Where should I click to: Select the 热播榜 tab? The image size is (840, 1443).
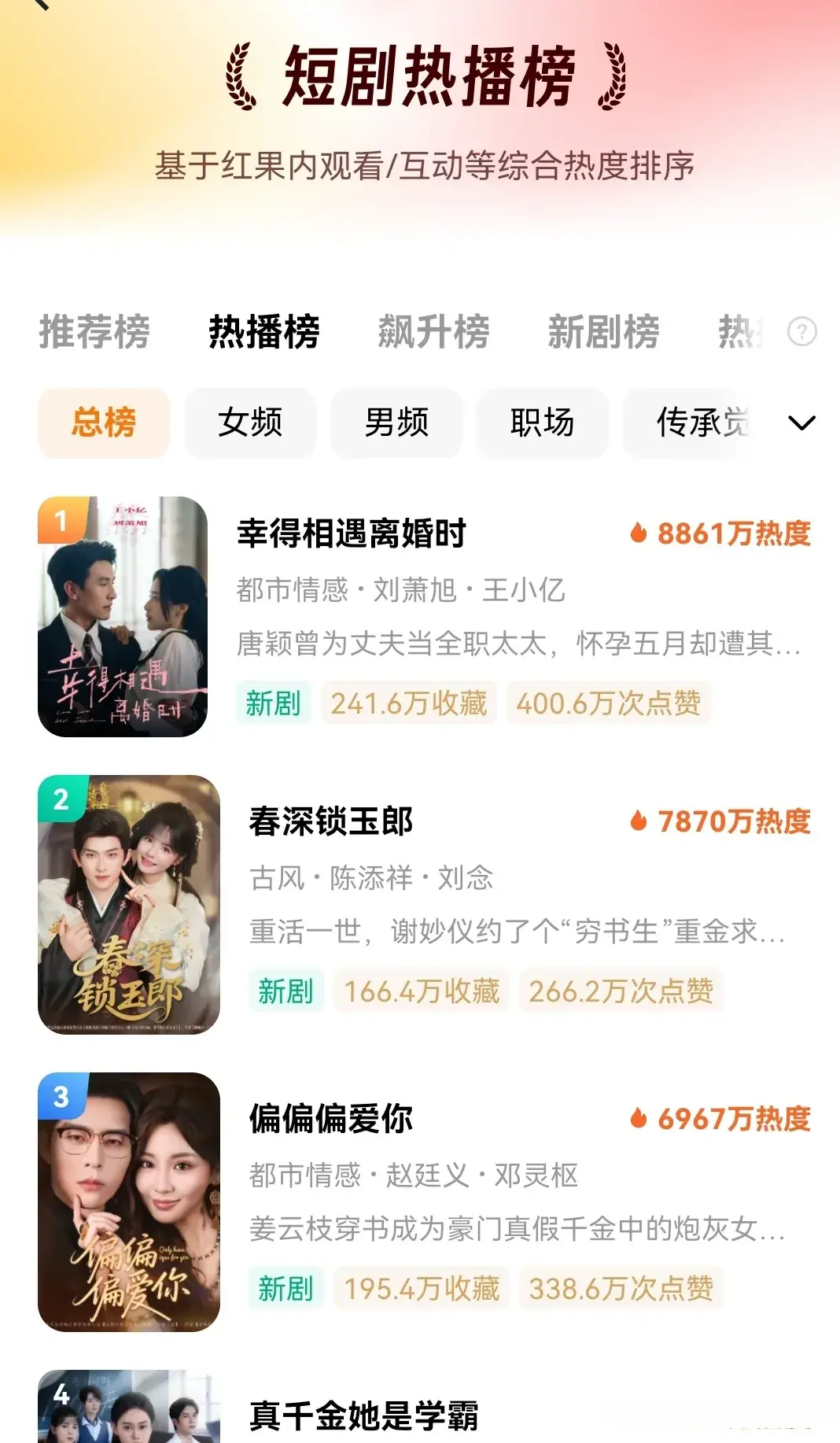(264, 331)
